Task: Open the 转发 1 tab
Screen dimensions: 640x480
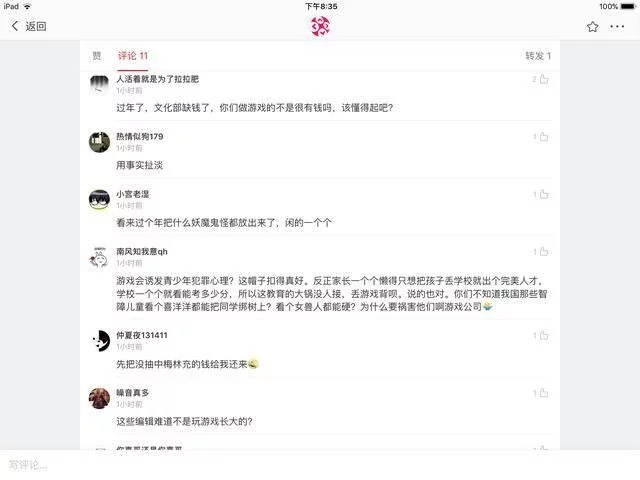Action: coord(537,56)
